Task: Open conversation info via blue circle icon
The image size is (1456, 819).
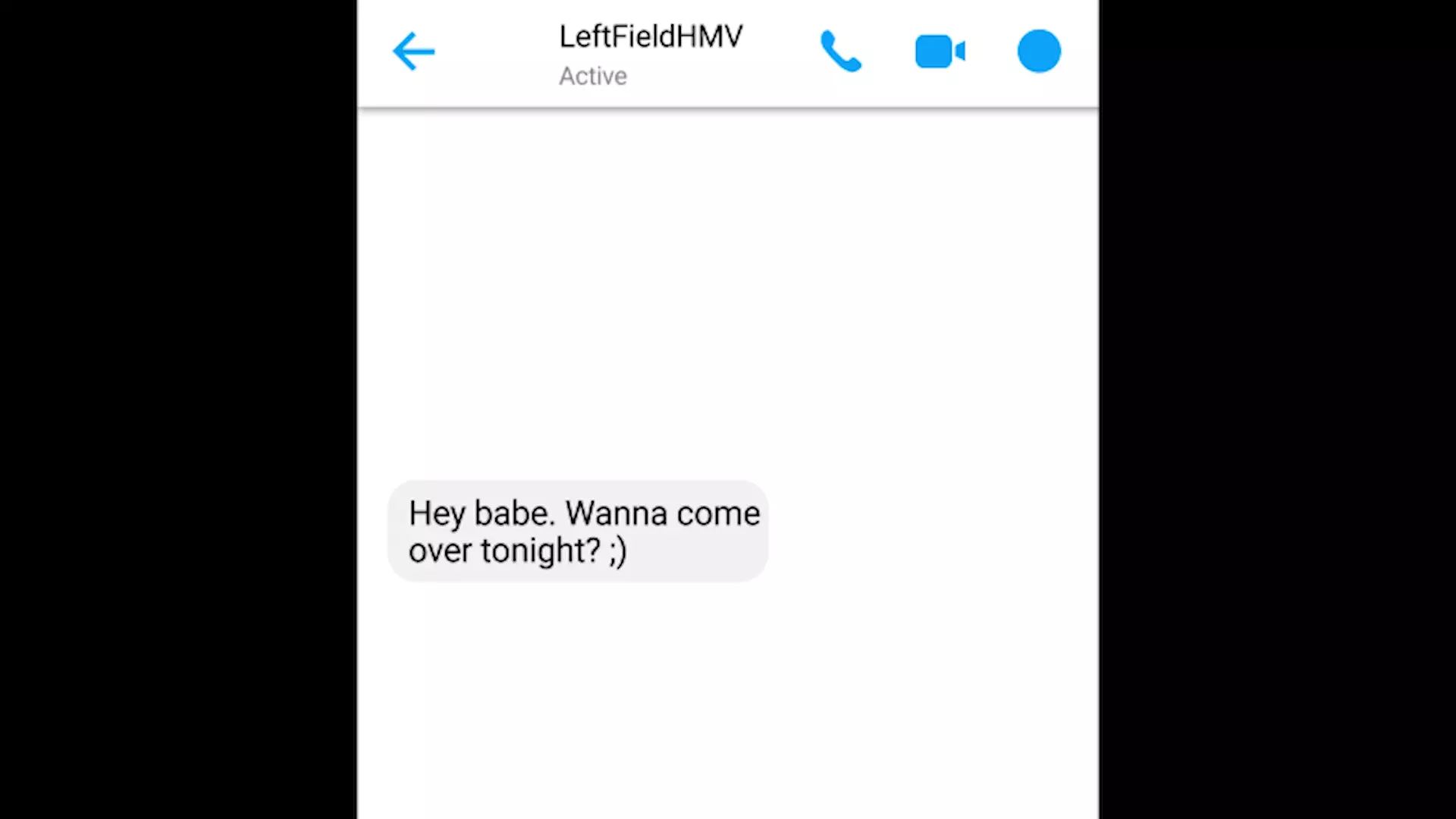Action: click(x=1038, y=52)
